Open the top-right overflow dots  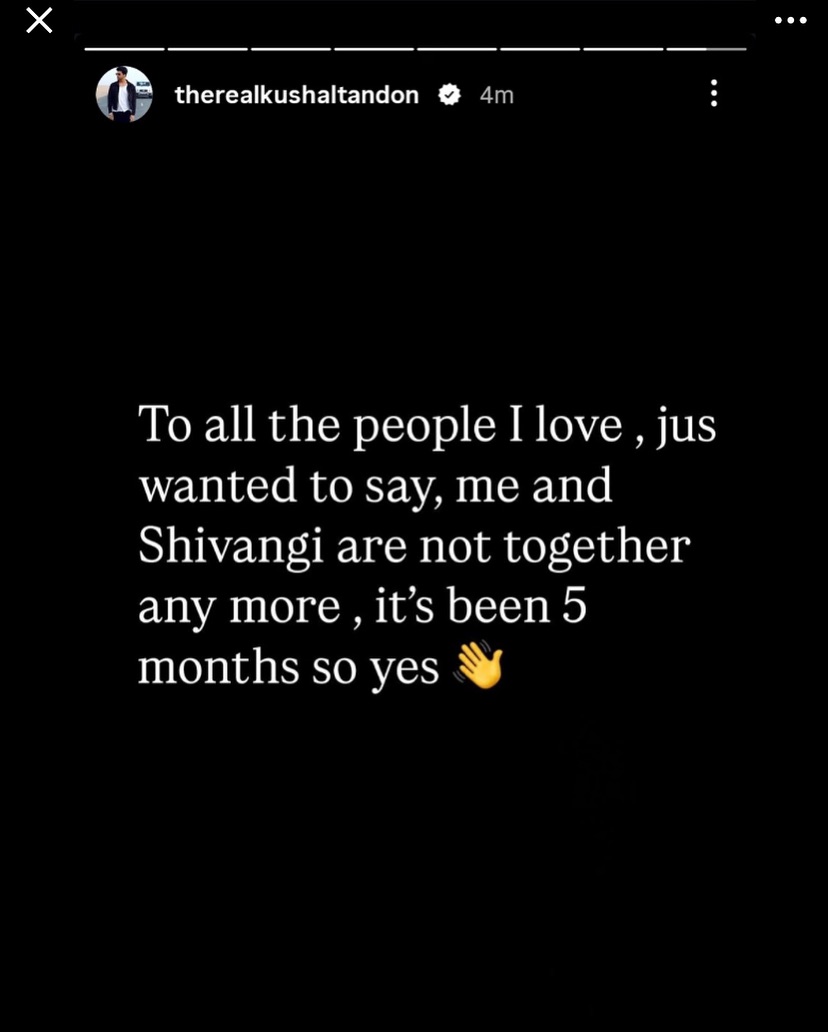point(790,20)
